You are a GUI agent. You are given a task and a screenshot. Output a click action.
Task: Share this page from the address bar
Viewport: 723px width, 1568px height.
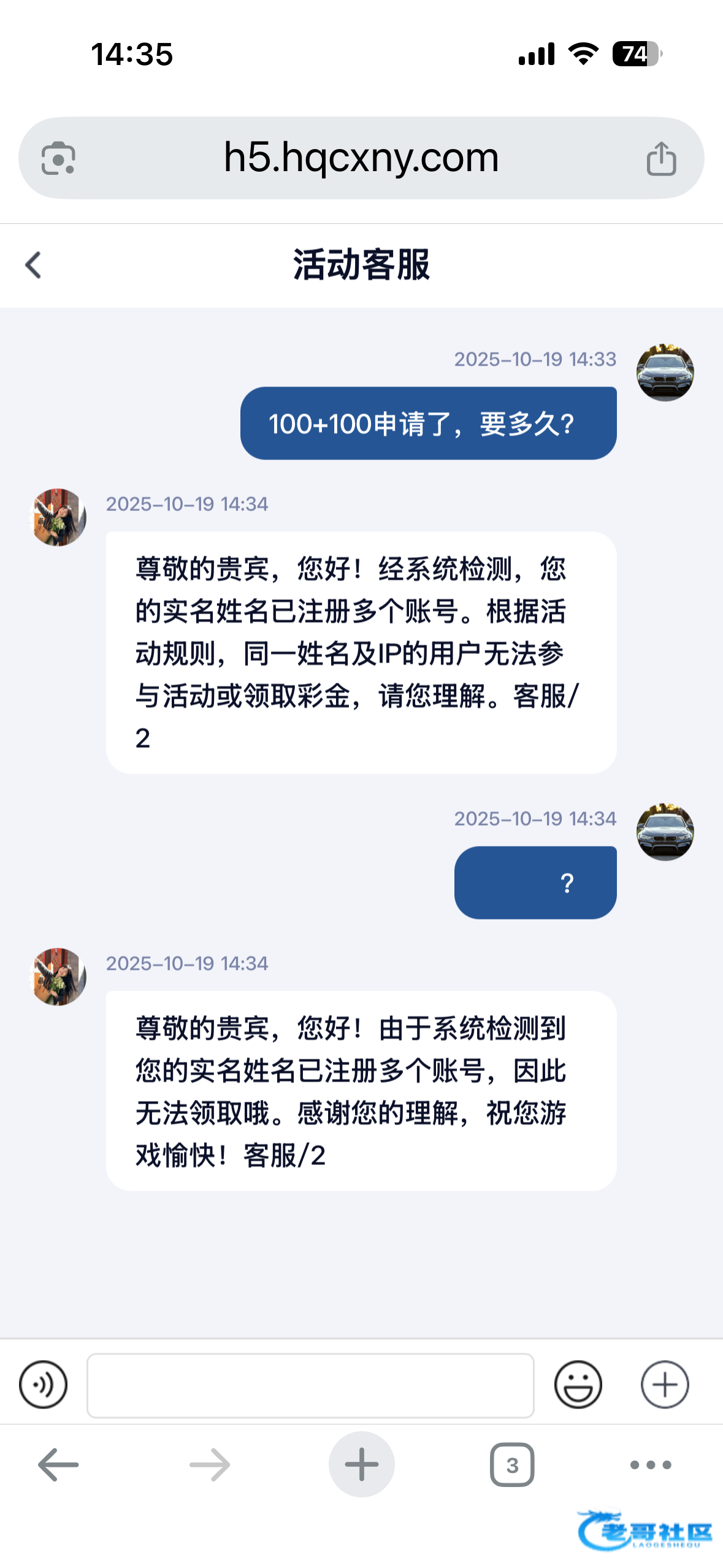coord(661,158)
